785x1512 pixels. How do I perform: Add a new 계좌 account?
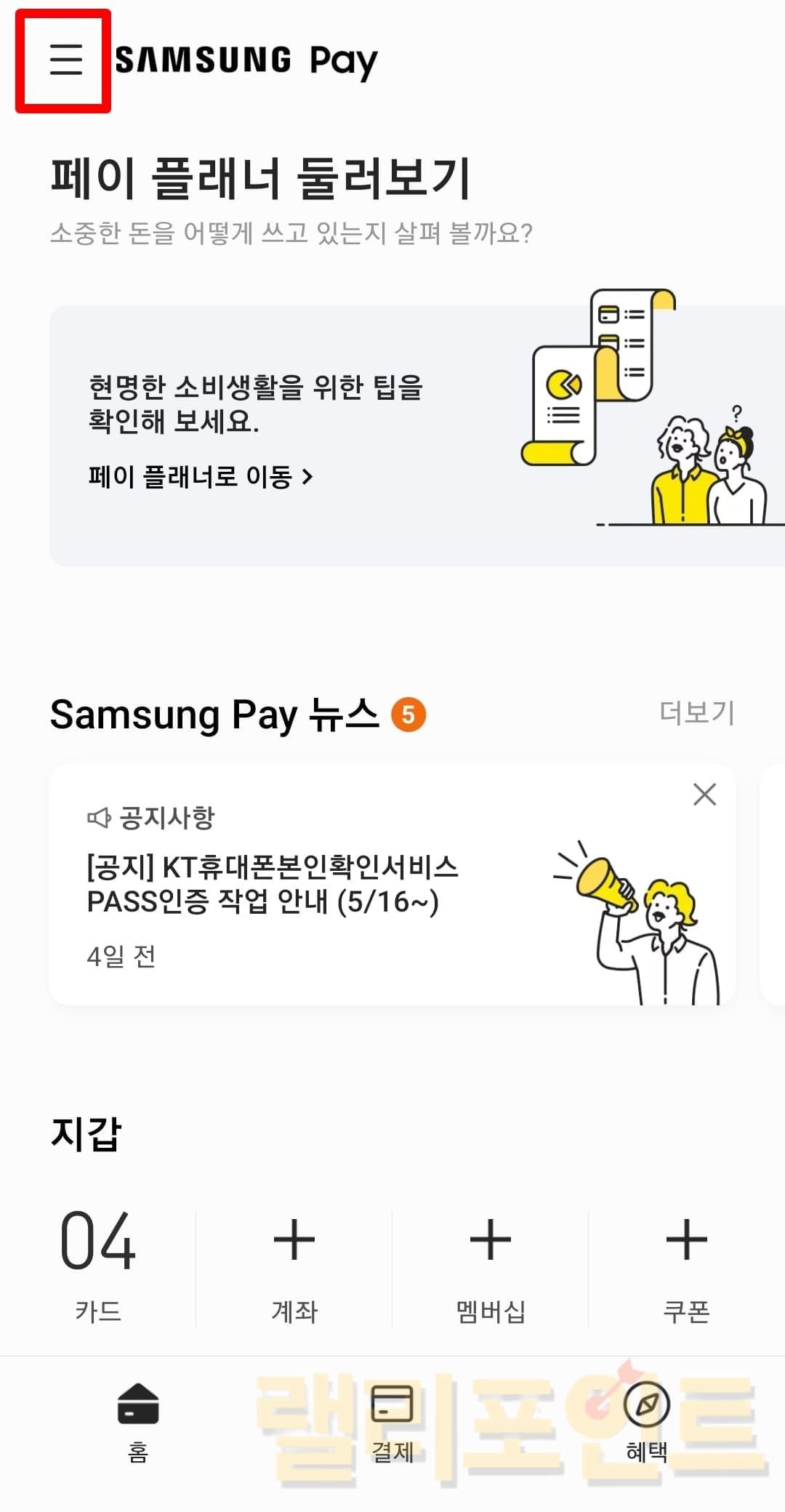point(294,1265)
